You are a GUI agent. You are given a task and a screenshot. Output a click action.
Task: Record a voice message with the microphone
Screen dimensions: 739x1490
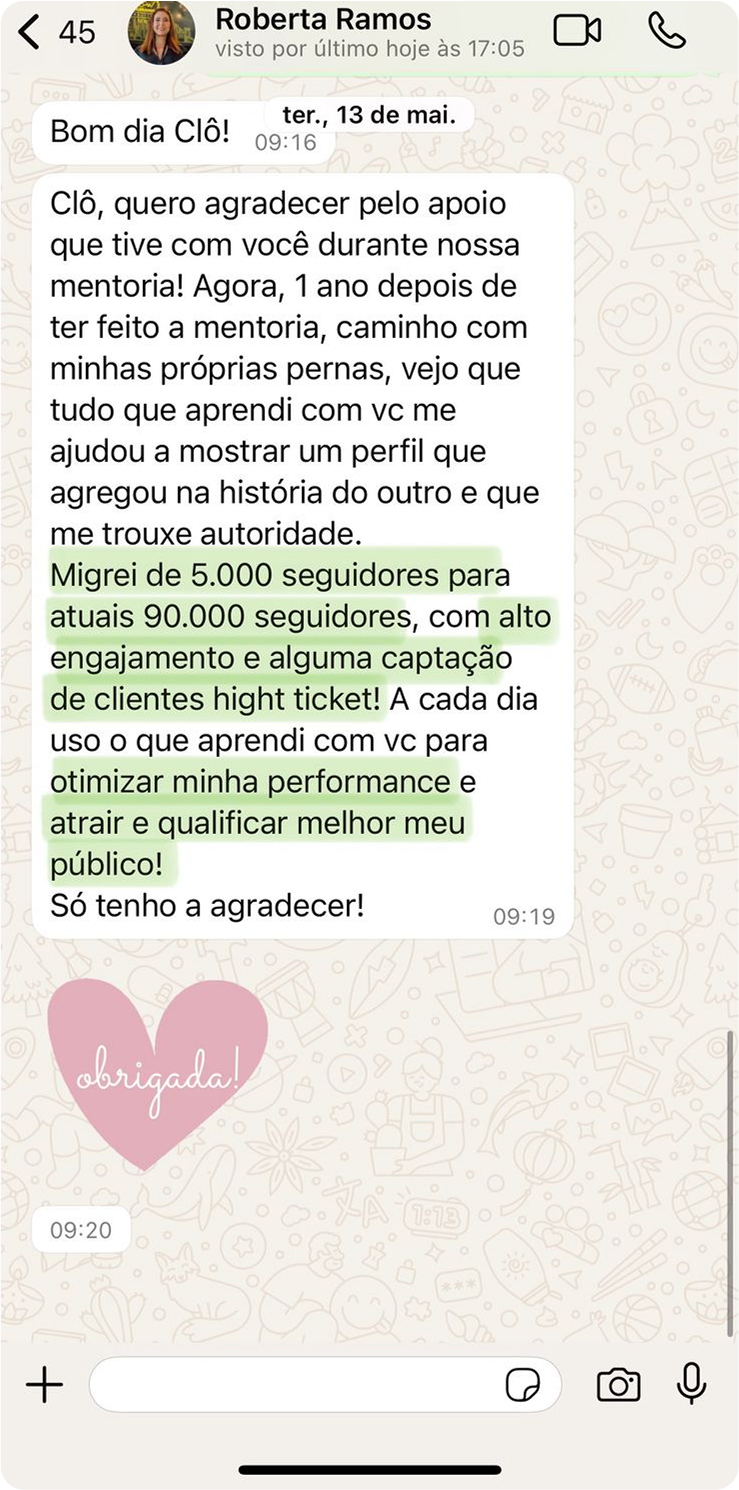tap(691, 1383)
